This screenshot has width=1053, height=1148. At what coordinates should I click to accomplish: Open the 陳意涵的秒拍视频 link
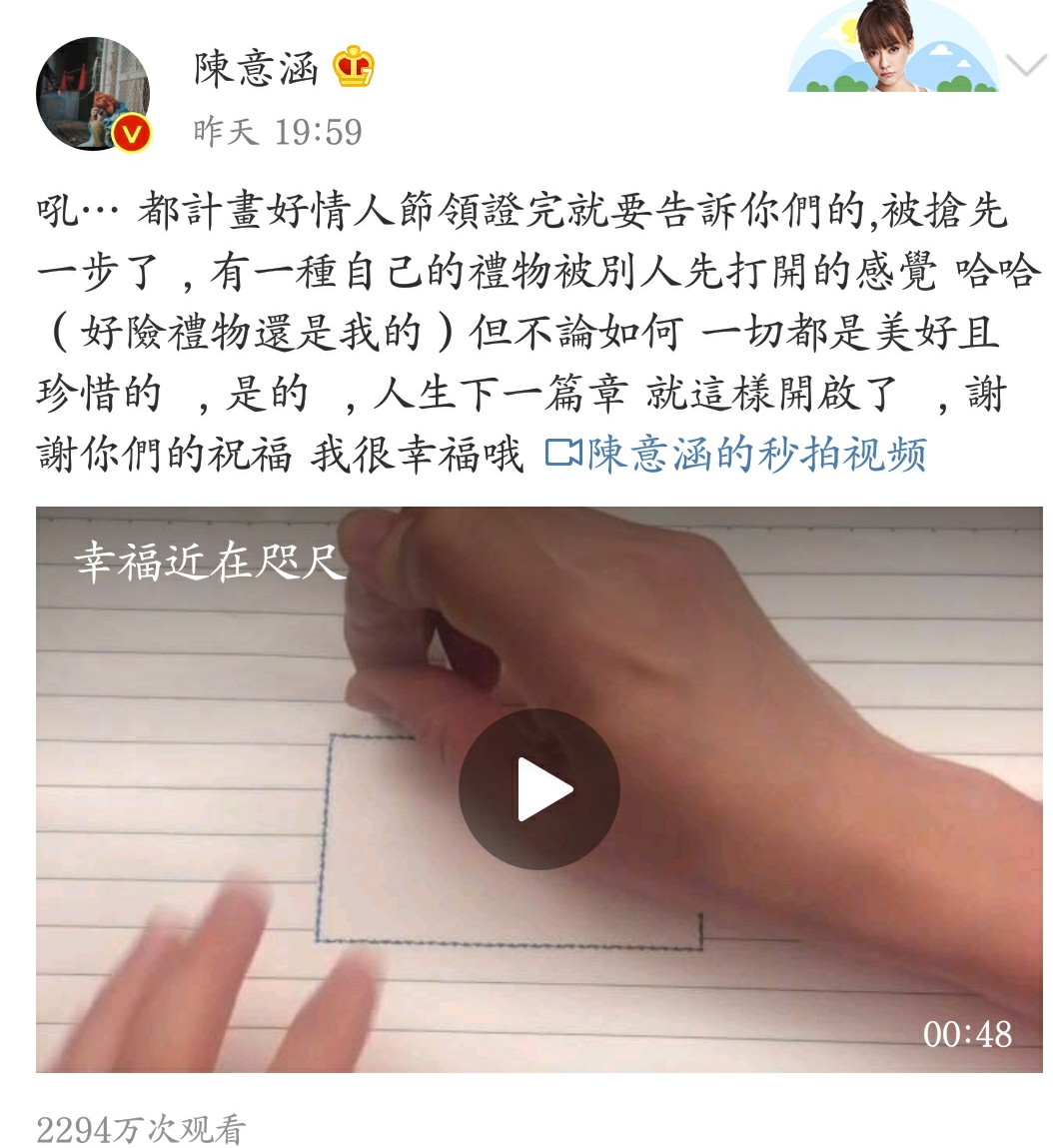[738, 455]
